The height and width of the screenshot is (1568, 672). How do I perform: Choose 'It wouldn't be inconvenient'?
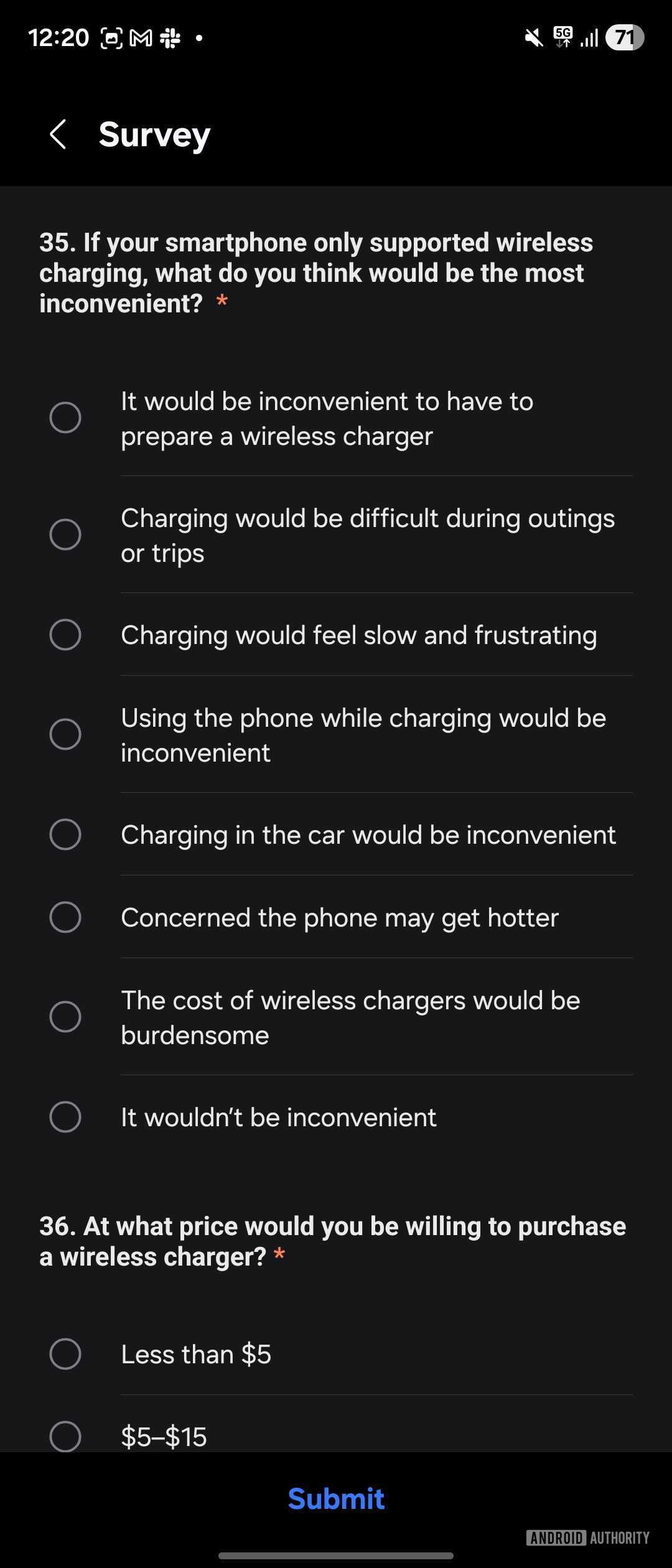pyautogui.click(x=65, y=1117)
